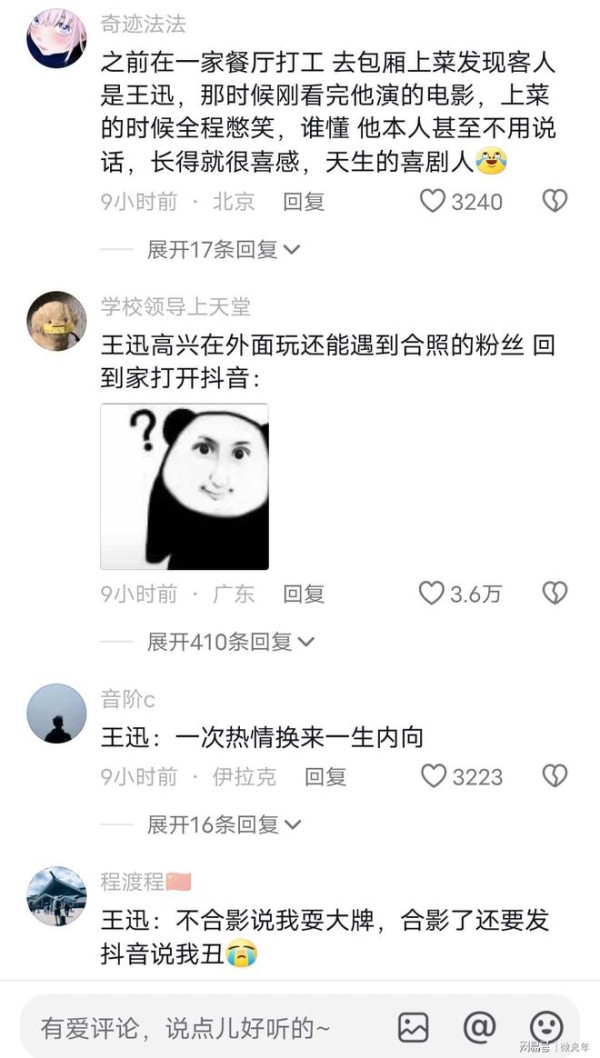Image resolution: width=600 pixels, height=1058 pixels.
Task: Open the emoji picker
Action: tap(547, 1028)
